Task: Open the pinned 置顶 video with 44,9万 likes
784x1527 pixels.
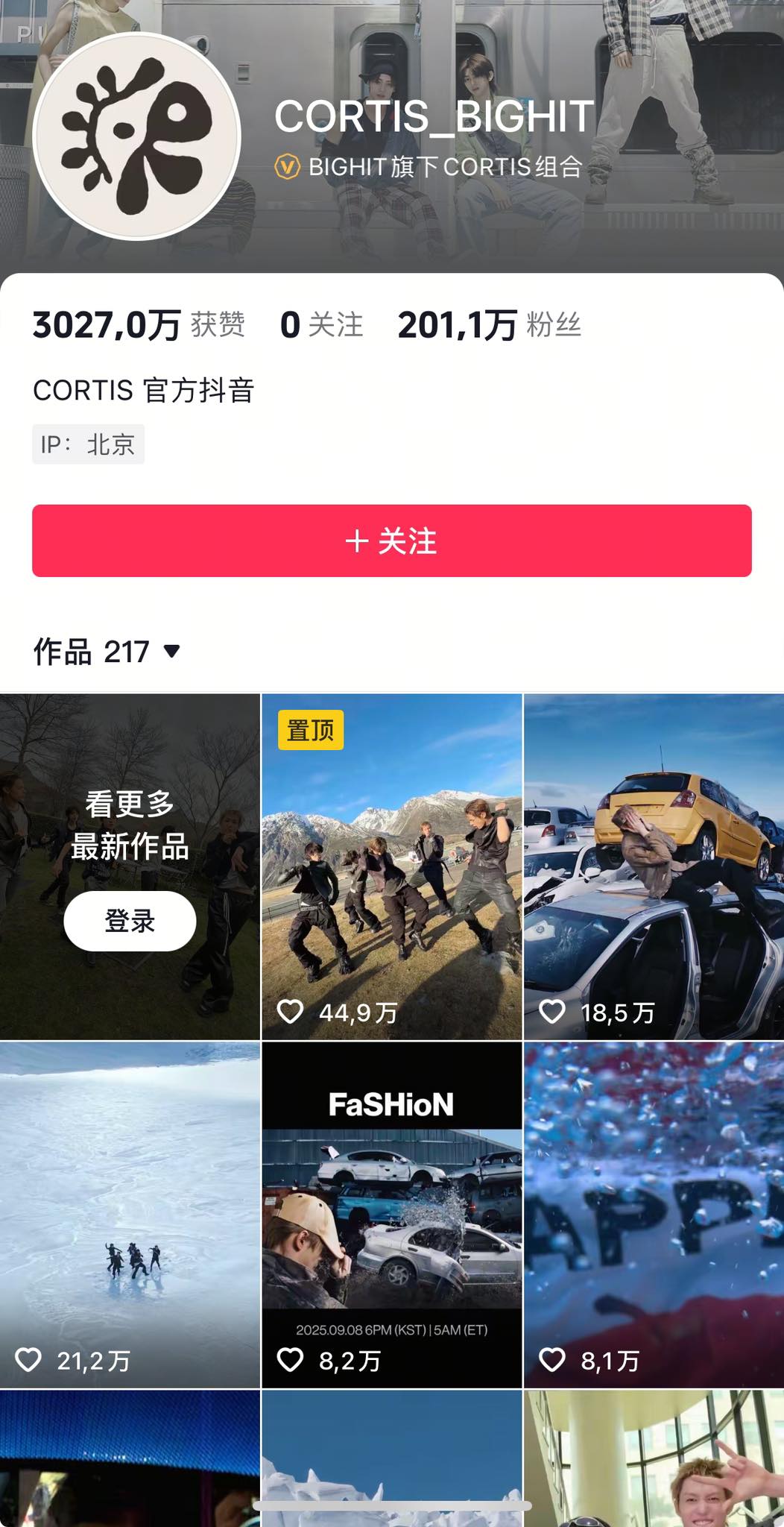Action: pyautogui.click(x=391, y=866)
